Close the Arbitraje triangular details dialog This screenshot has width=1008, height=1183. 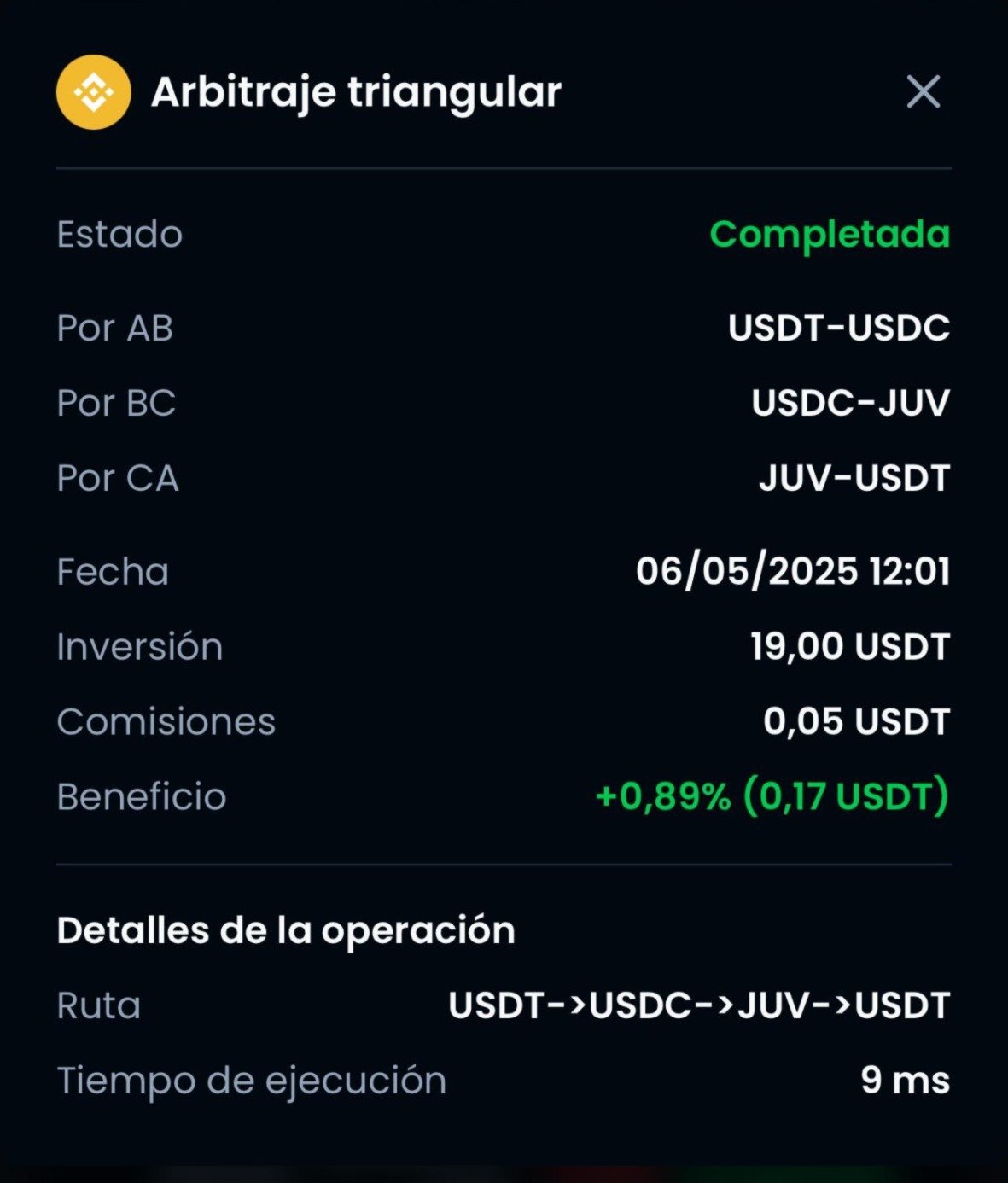coord(923,91)
